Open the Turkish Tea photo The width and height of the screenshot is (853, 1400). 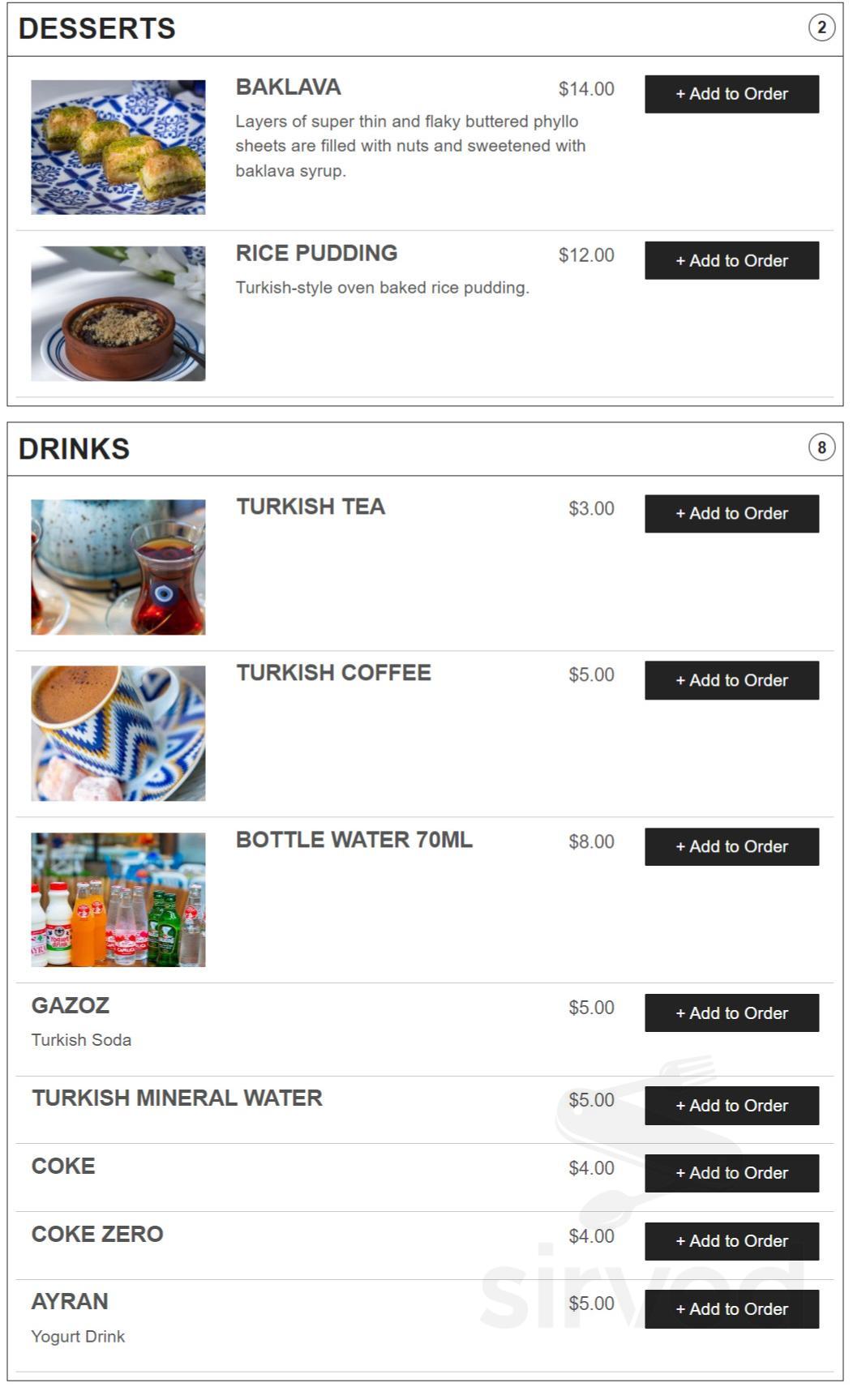point(118,566)
